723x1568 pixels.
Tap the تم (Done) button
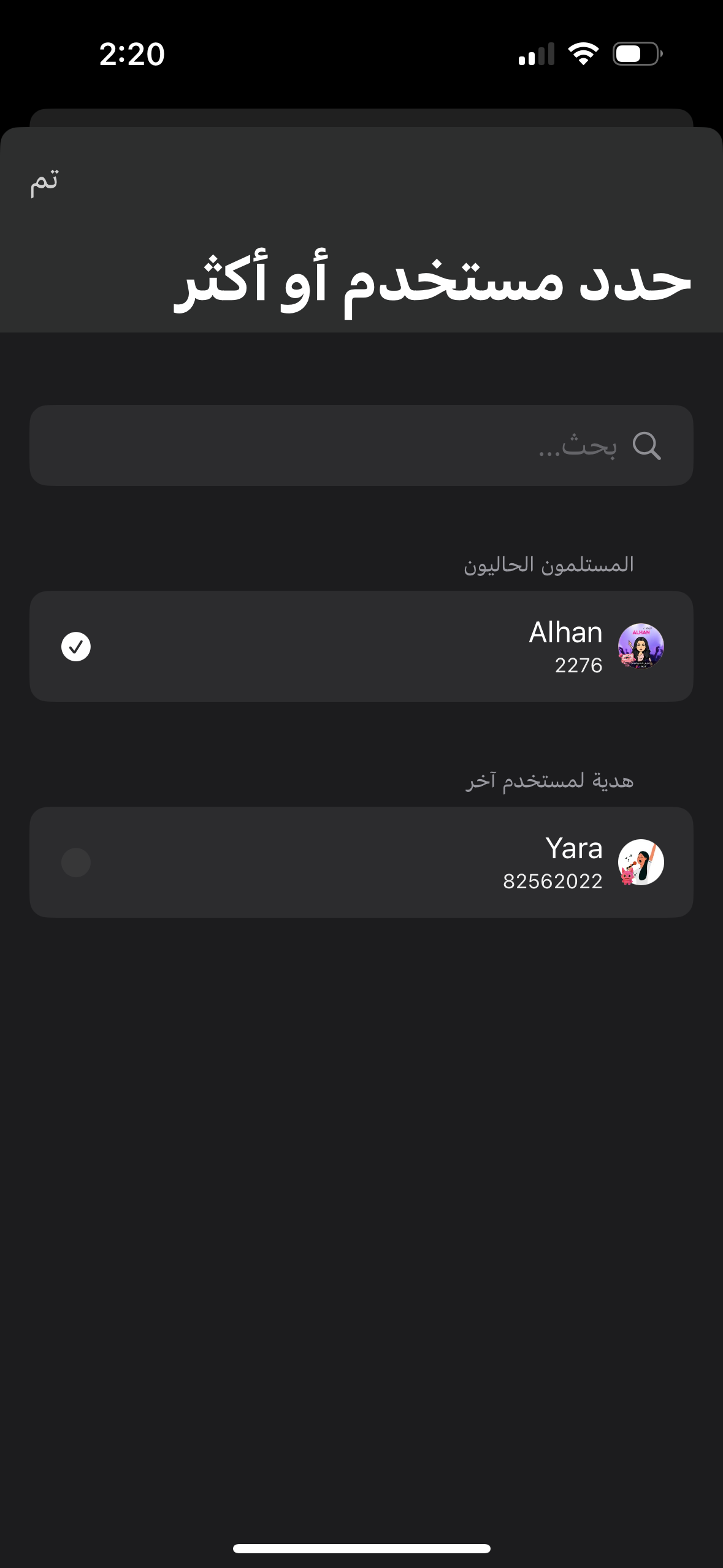pyautogui.click(x=44, y=182)
